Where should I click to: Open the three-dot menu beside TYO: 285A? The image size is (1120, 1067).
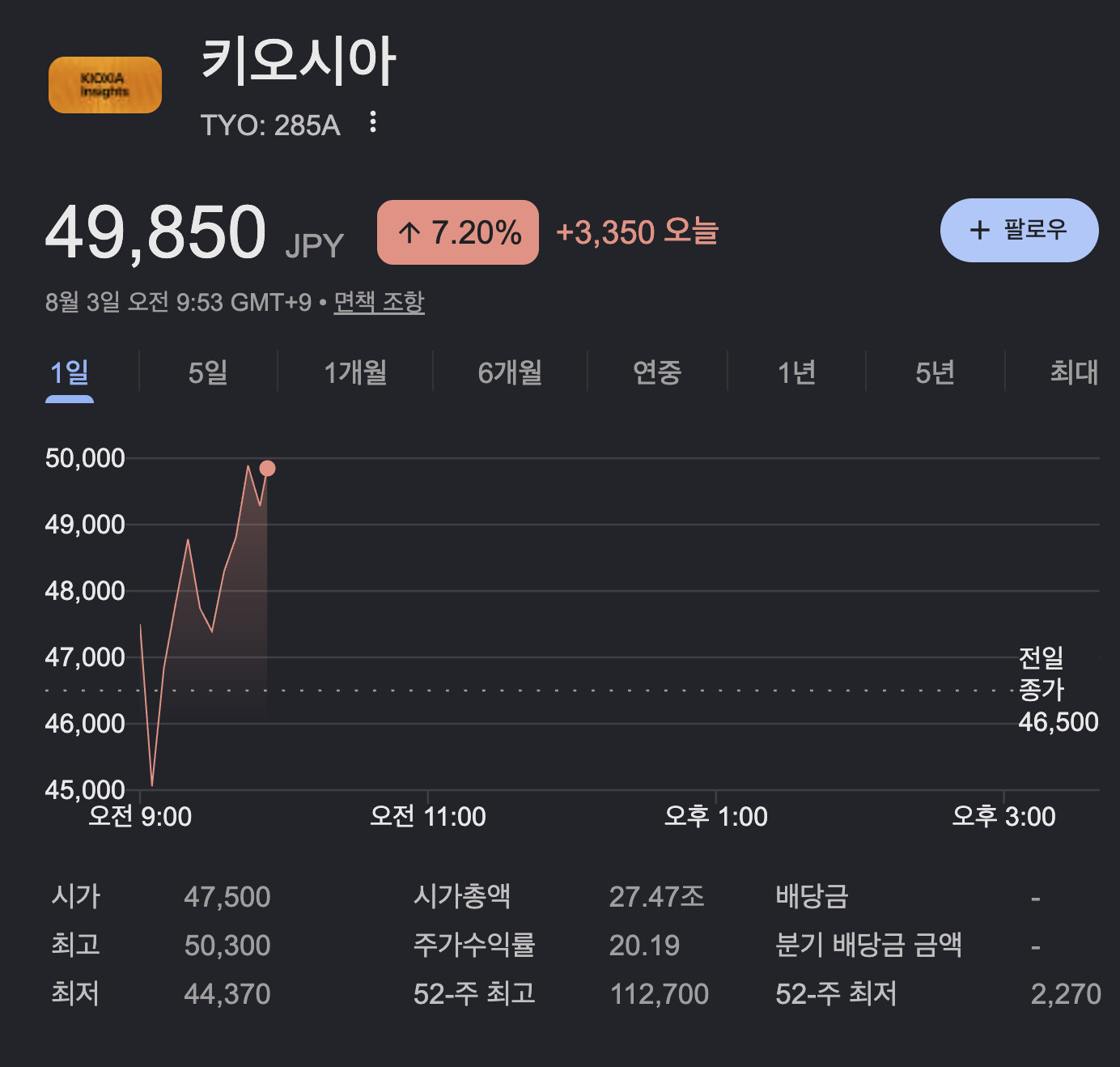[x=372, y=122]
